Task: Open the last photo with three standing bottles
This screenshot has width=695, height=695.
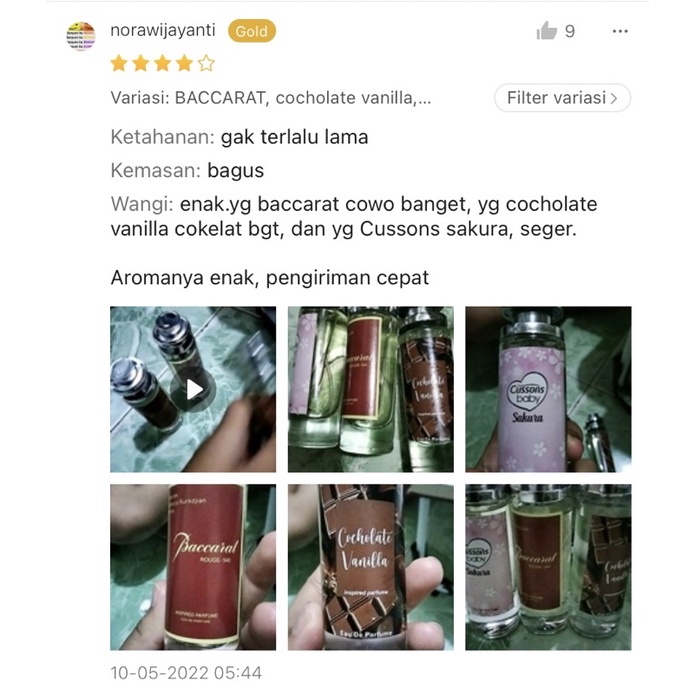Action: (548, 567)
